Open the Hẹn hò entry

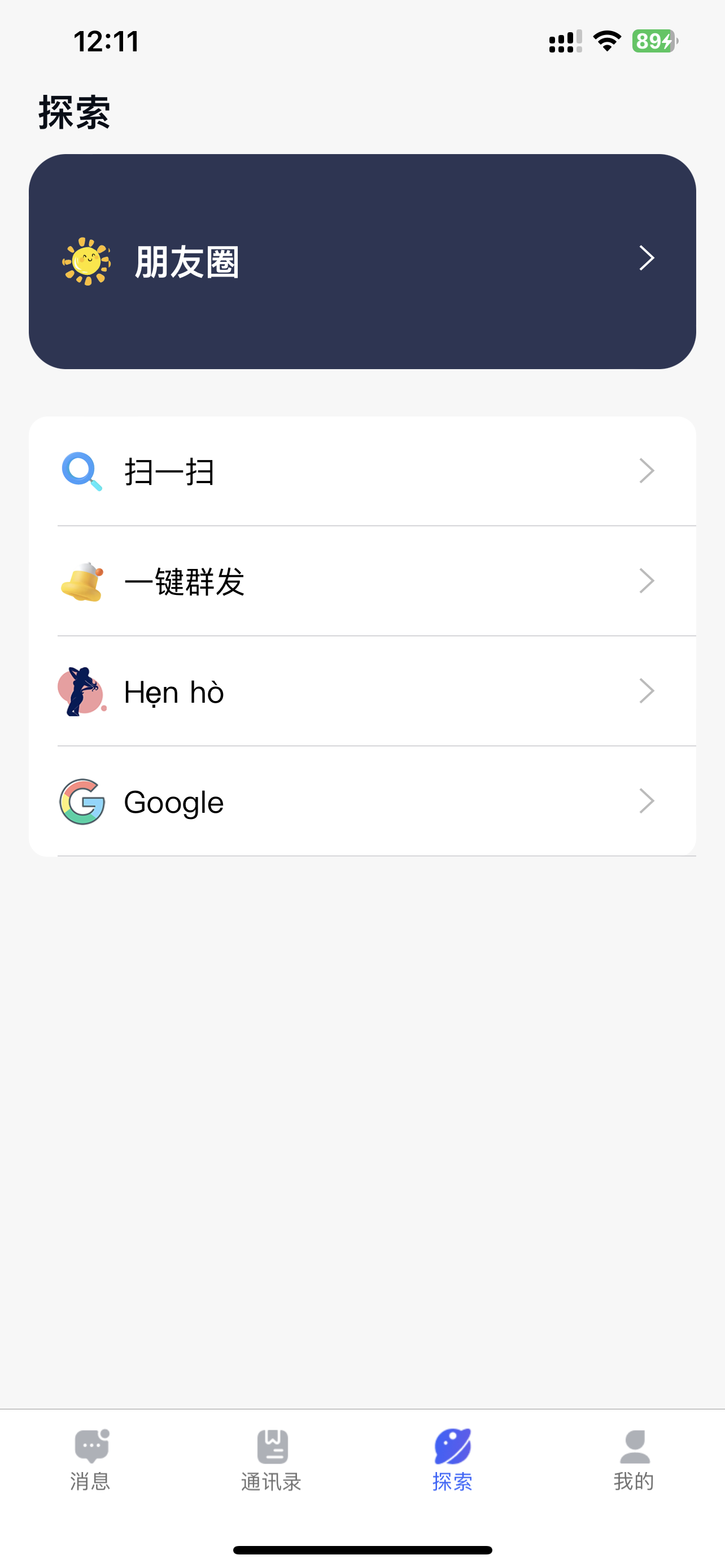click(362, 691)
